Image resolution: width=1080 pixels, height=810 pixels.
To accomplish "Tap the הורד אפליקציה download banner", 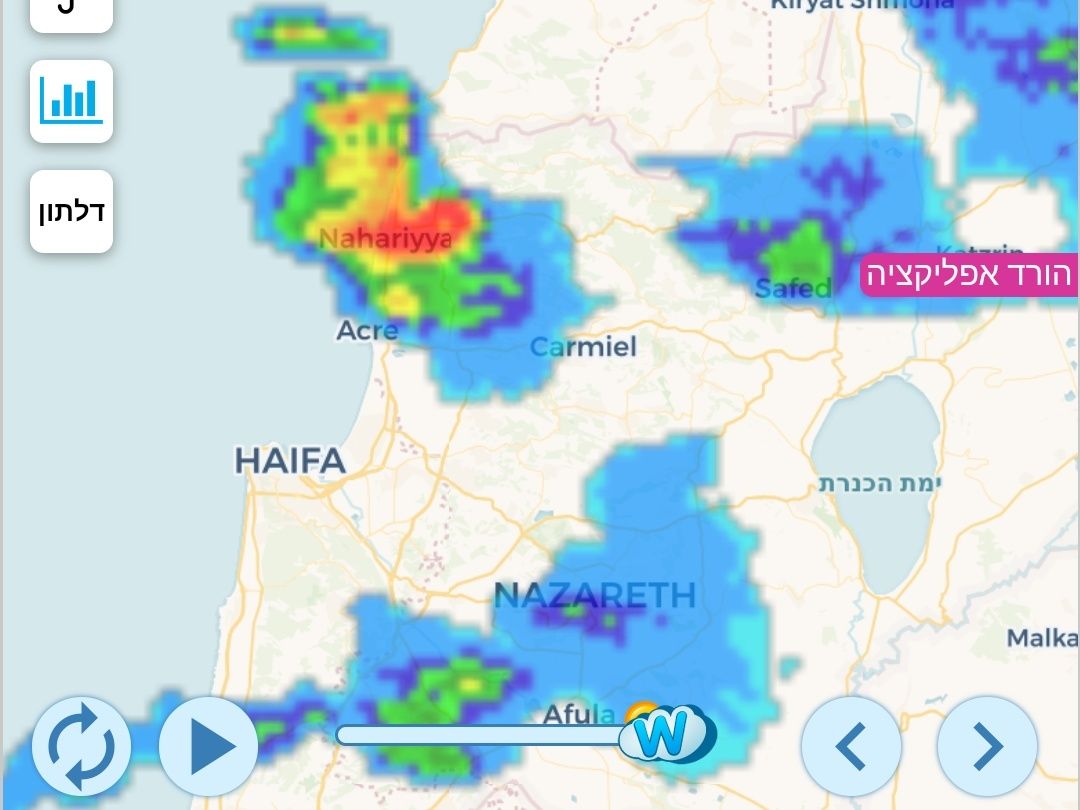I will pos(969,275).
